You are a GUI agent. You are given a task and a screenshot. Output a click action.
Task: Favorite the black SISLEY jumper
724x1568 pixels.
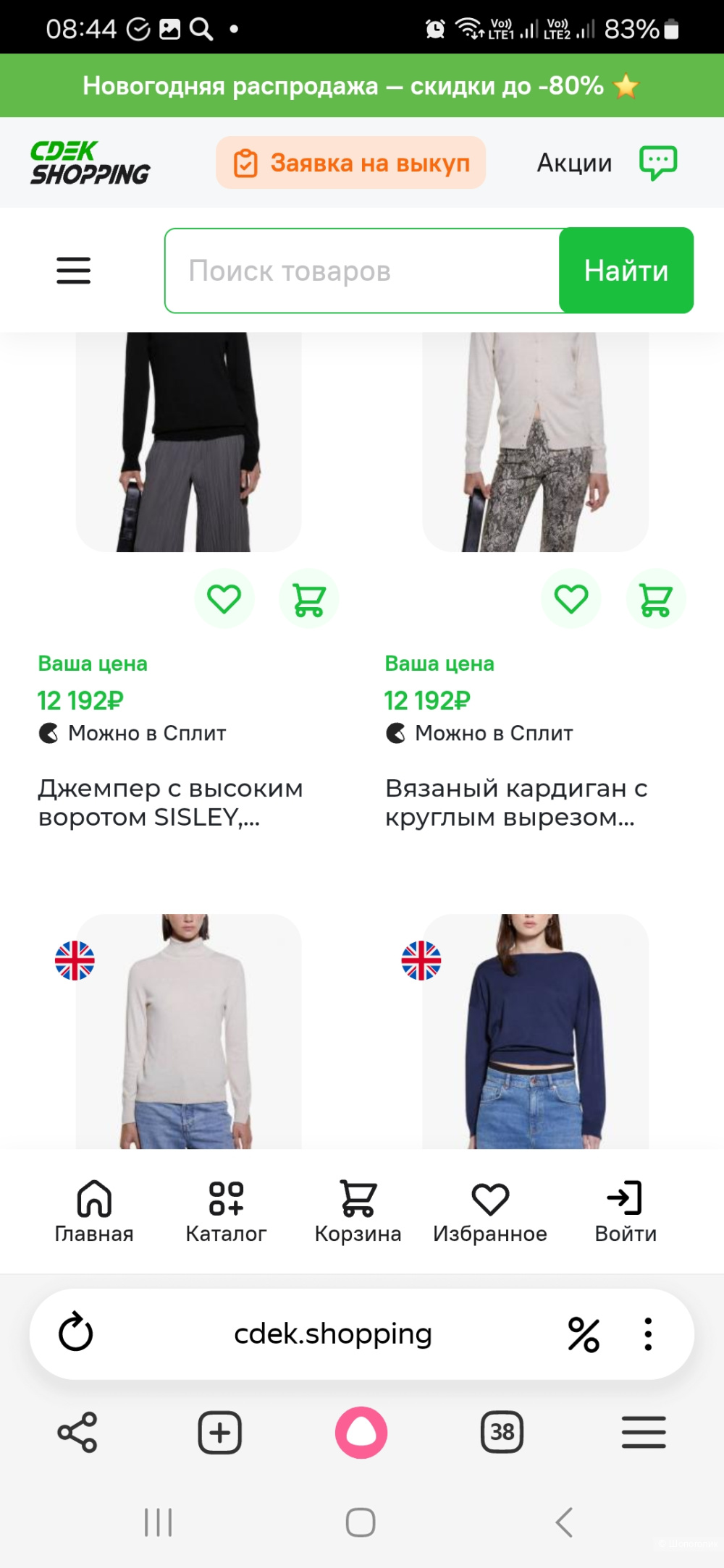tap(224, 598)
